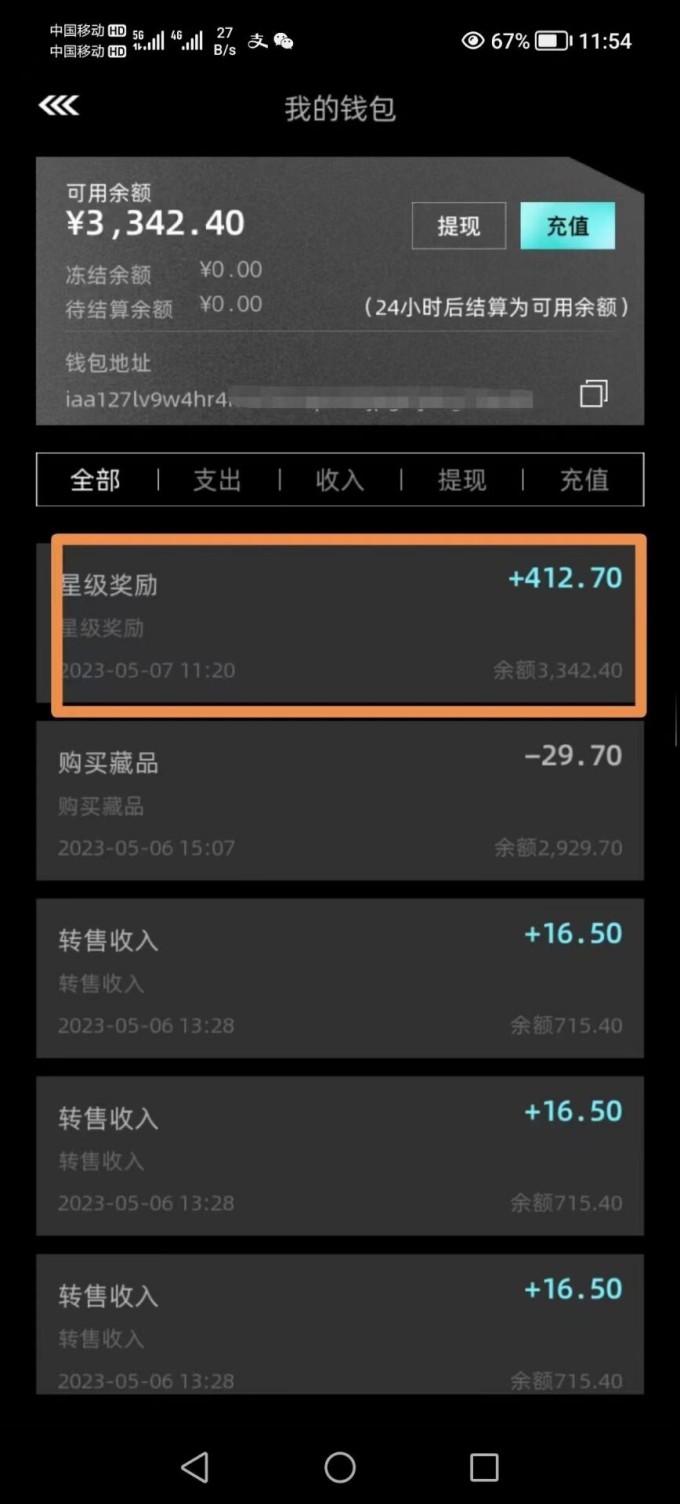Switch to the 支出 tab
The height and width of the screenshot is (1504, 680).
217,480
